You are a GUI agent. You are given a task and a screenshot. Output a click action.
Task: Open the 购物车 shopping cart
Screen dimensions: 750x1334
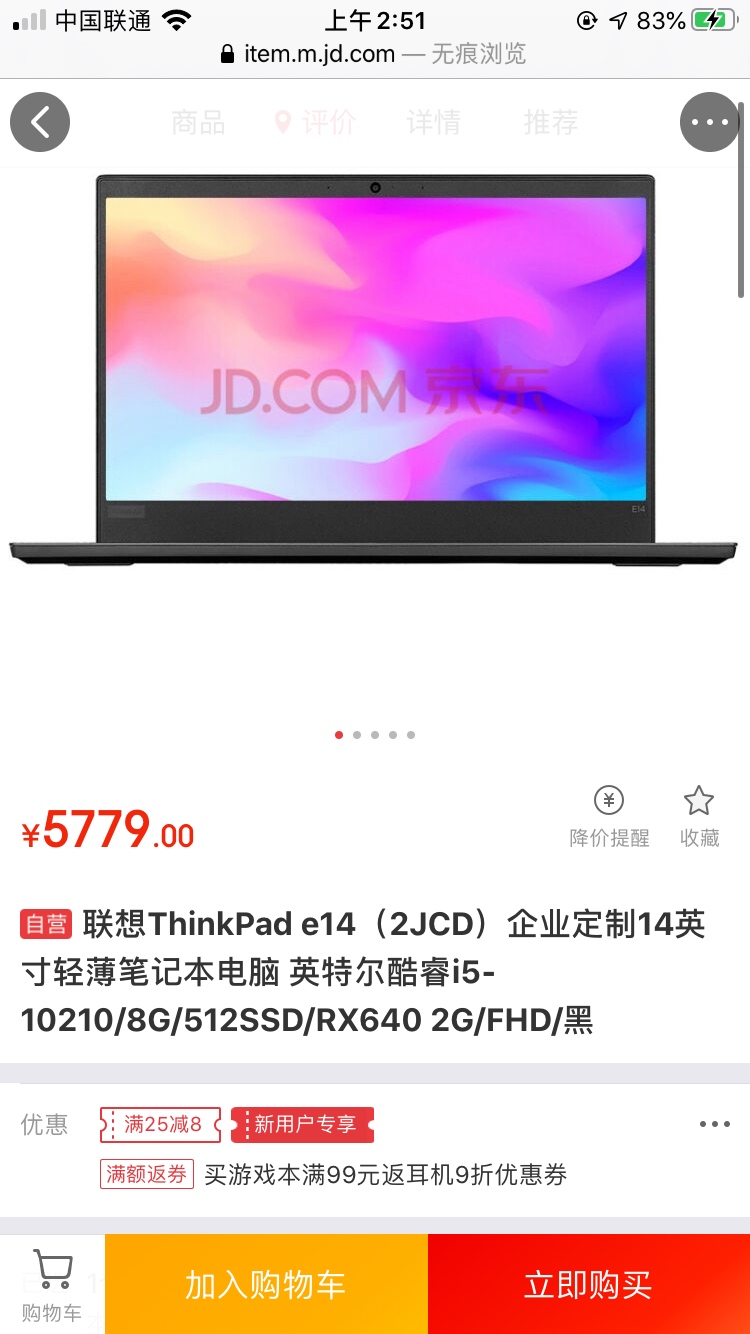coord(52,1284)
